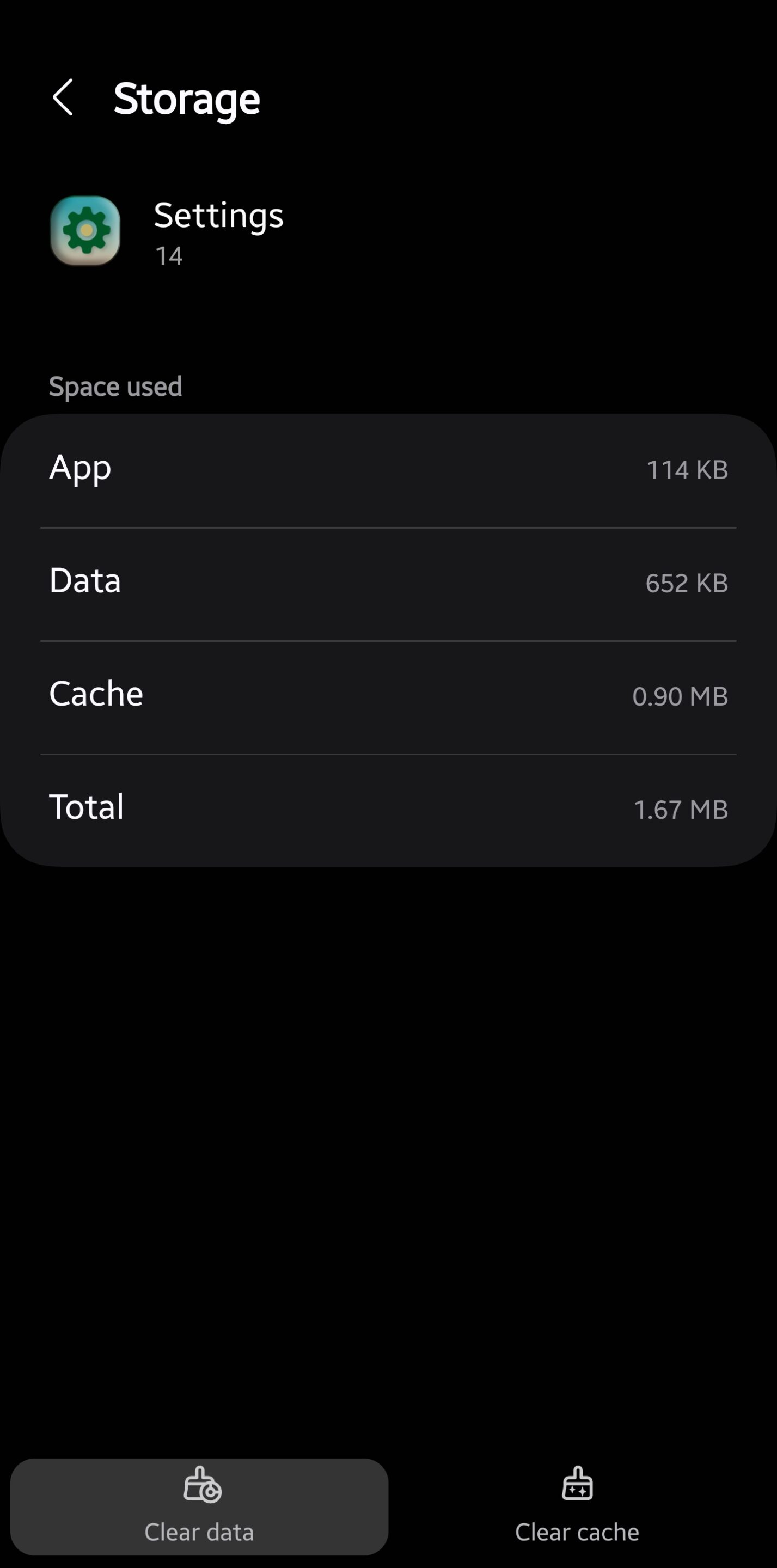This screenshot has width=777, height=1568.
Task: Go back from the Storage screen
Action: (x=63, y=97)
